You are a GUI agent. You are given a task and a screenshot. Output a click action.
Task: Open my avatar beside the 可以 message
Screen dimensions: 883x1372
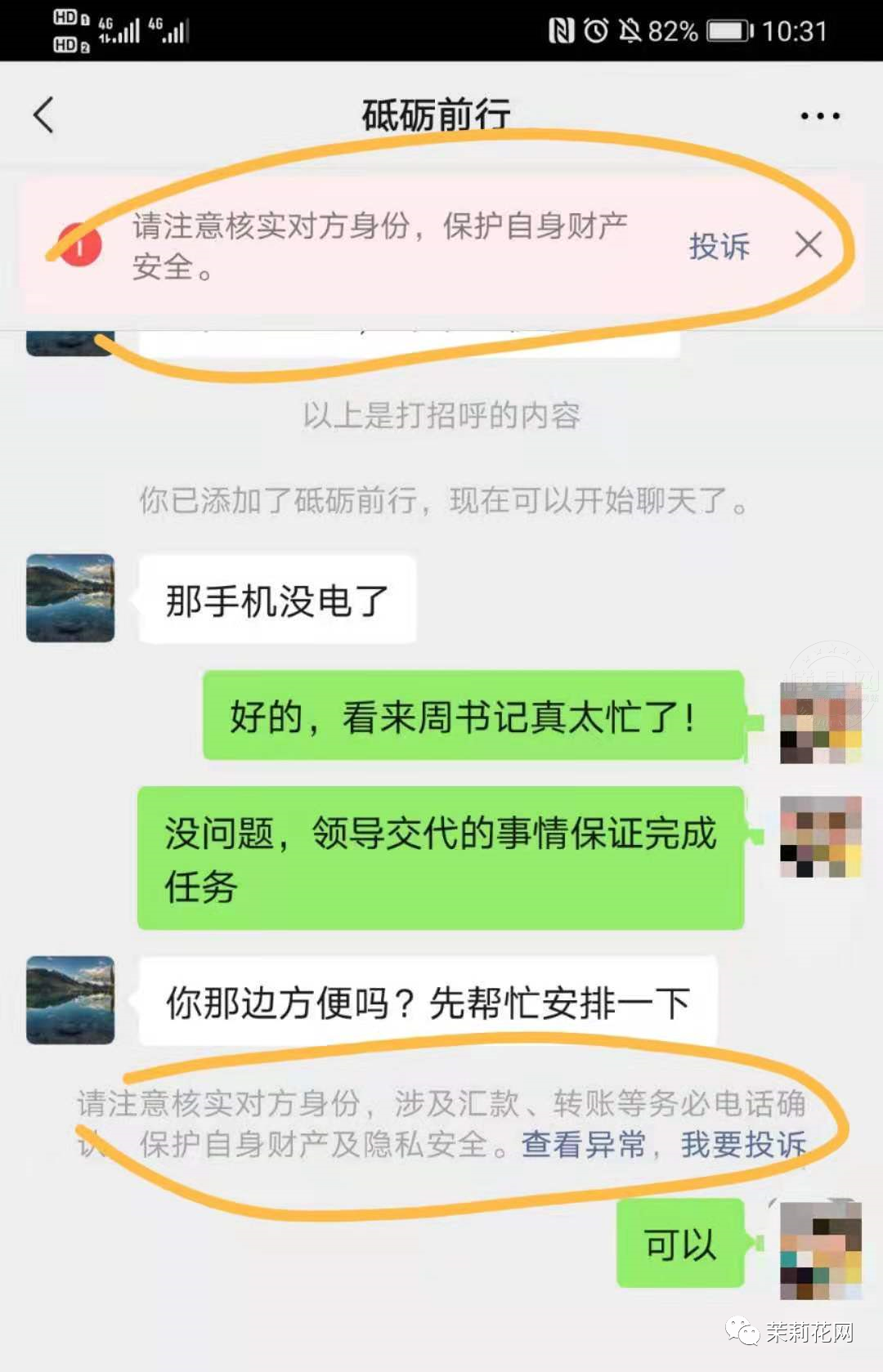tap(820, 1250)
